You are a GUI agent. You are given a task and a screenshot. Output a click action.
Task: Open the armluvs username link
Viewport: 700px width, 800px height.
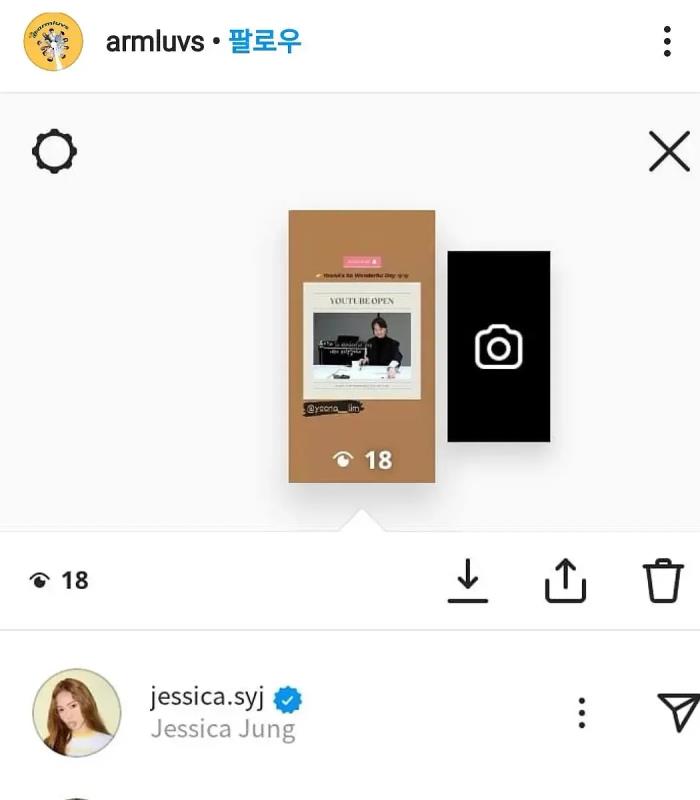(155, 42)
